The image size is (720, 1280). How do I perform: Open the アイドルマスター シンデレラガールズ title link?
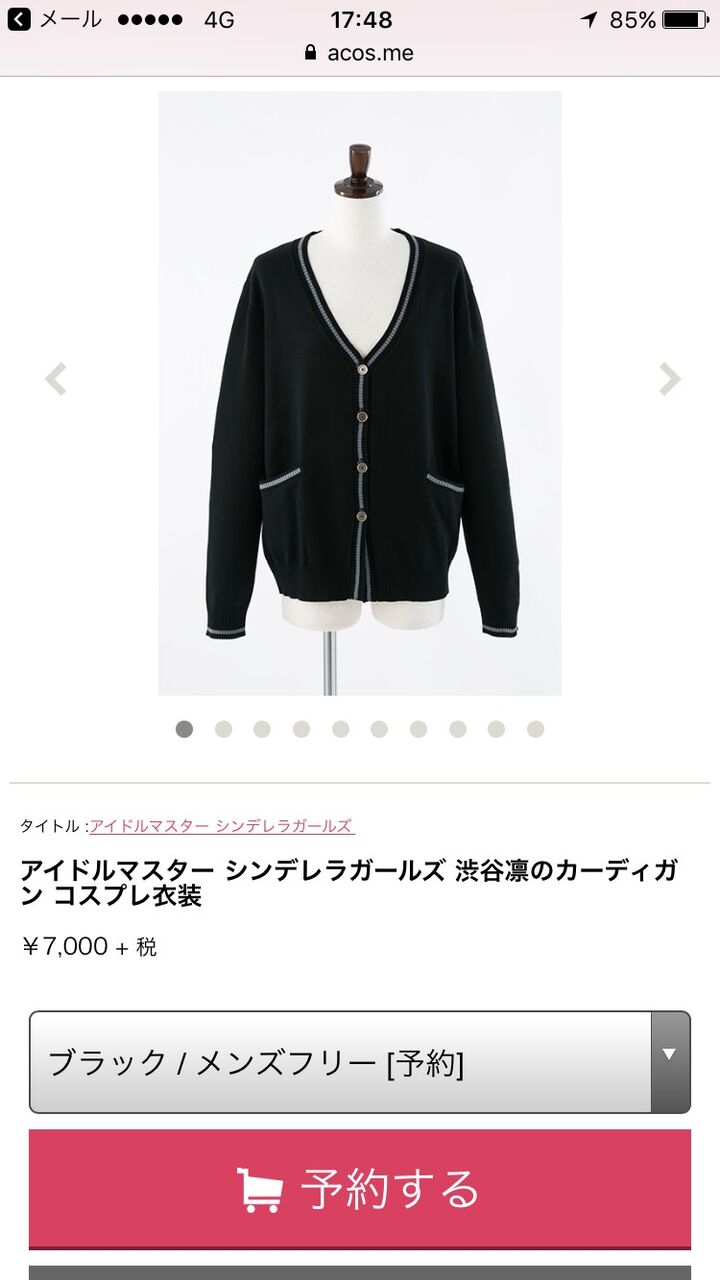click(221, 826)
